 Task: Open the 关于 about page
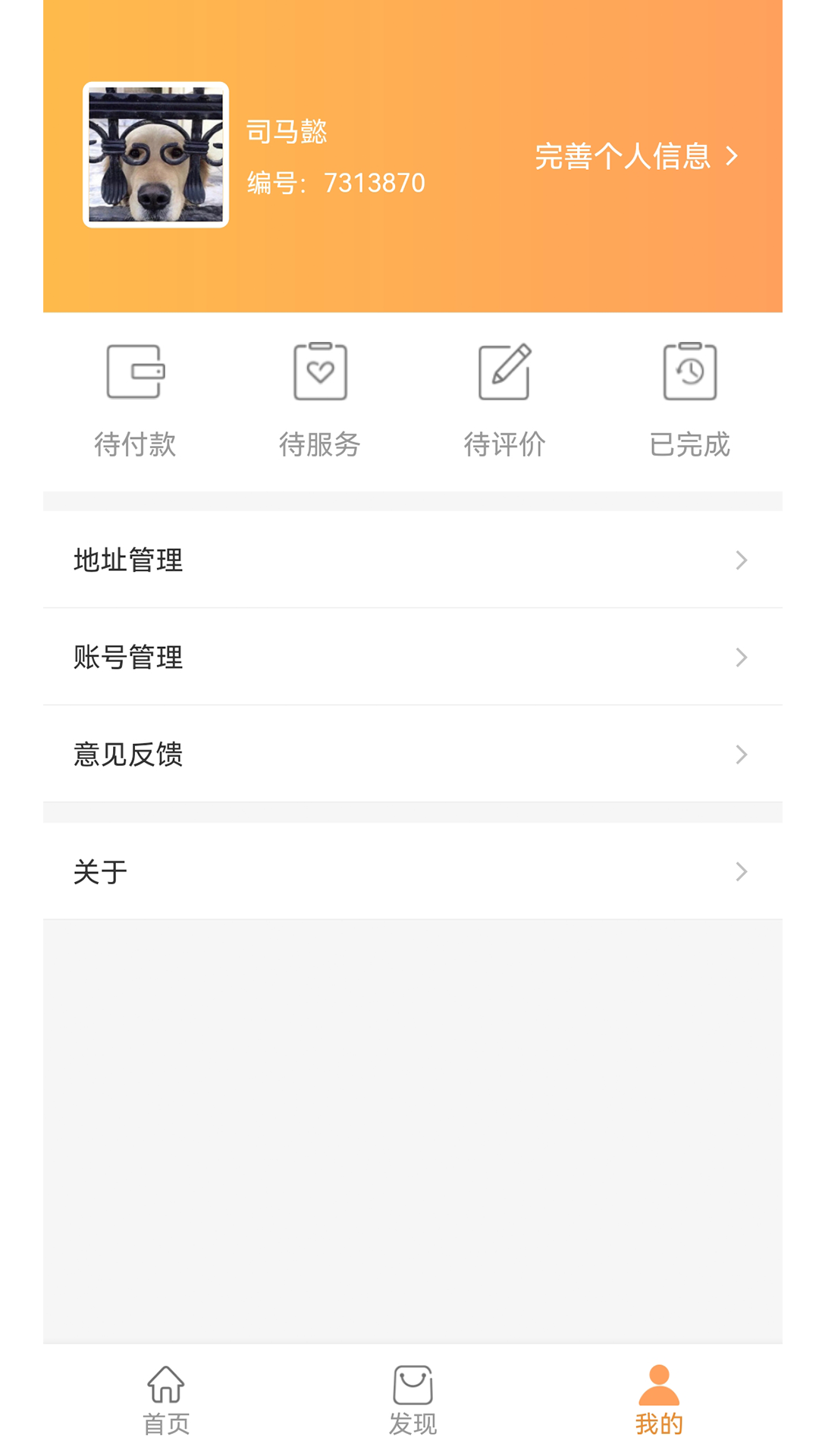99,871
